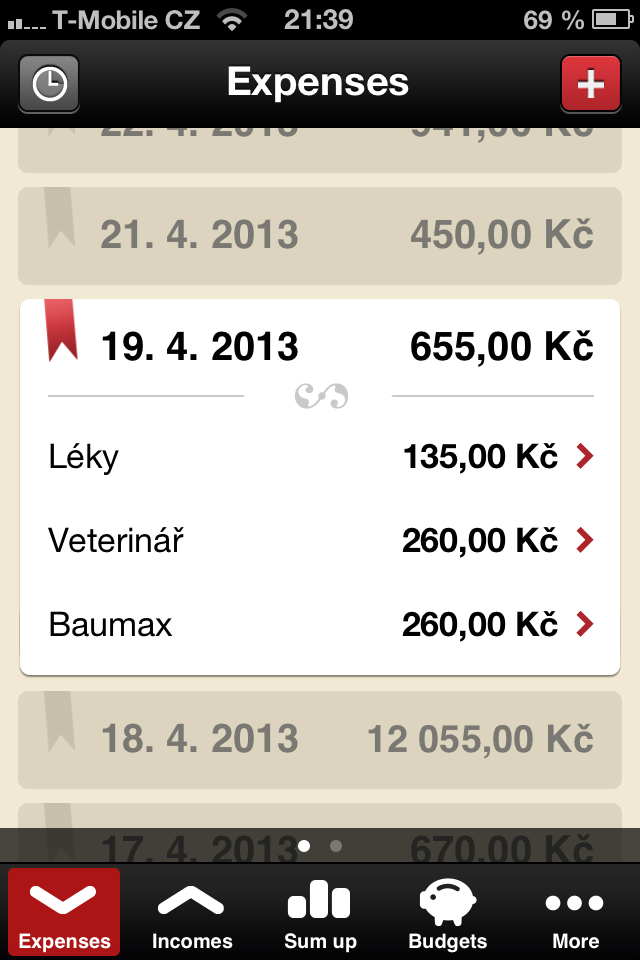Add a new expense with the plus button
Screen dimensions: 640x960
[590, 84]
